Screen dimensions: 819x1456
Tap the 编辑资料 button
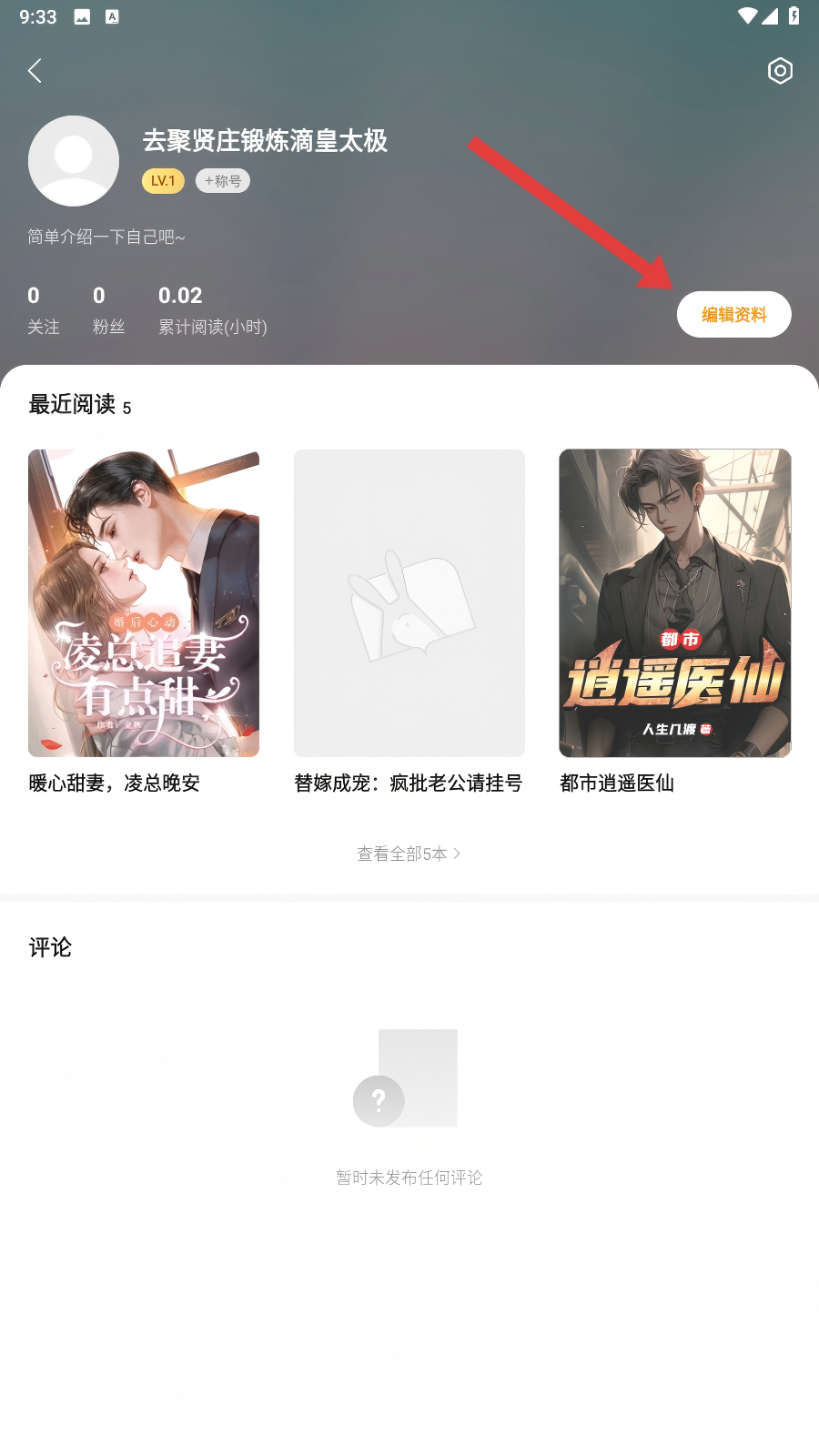pyautogui.click(x=733, y=315)
